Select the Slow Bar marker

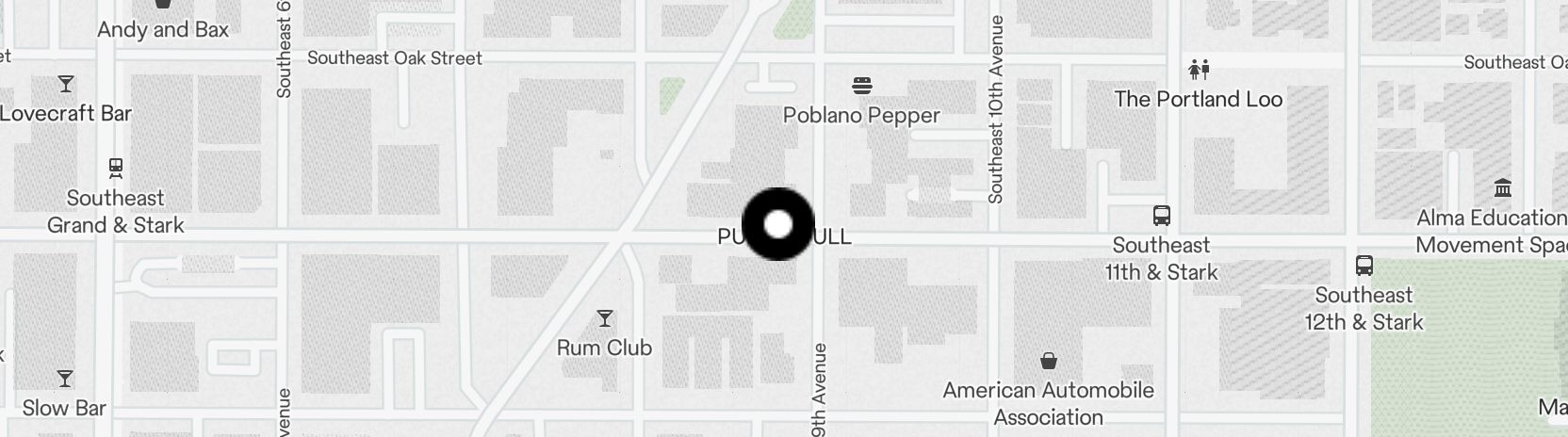tap(65, 380)
